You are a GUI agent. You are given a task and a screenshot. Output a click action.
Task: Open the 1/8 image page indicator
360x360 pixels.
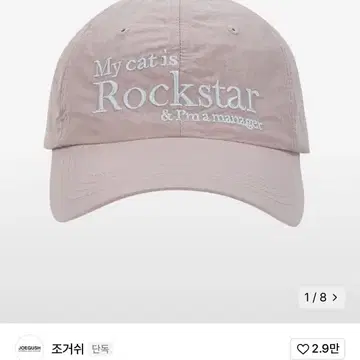[x=321, y=297]
